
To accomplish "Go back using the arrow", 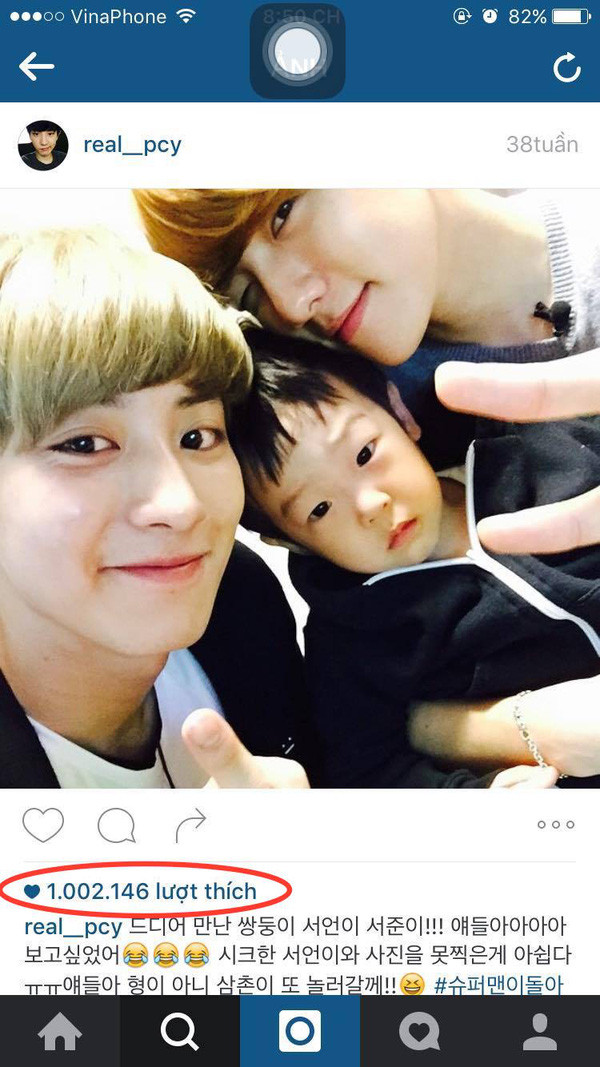I will (37, 67).
